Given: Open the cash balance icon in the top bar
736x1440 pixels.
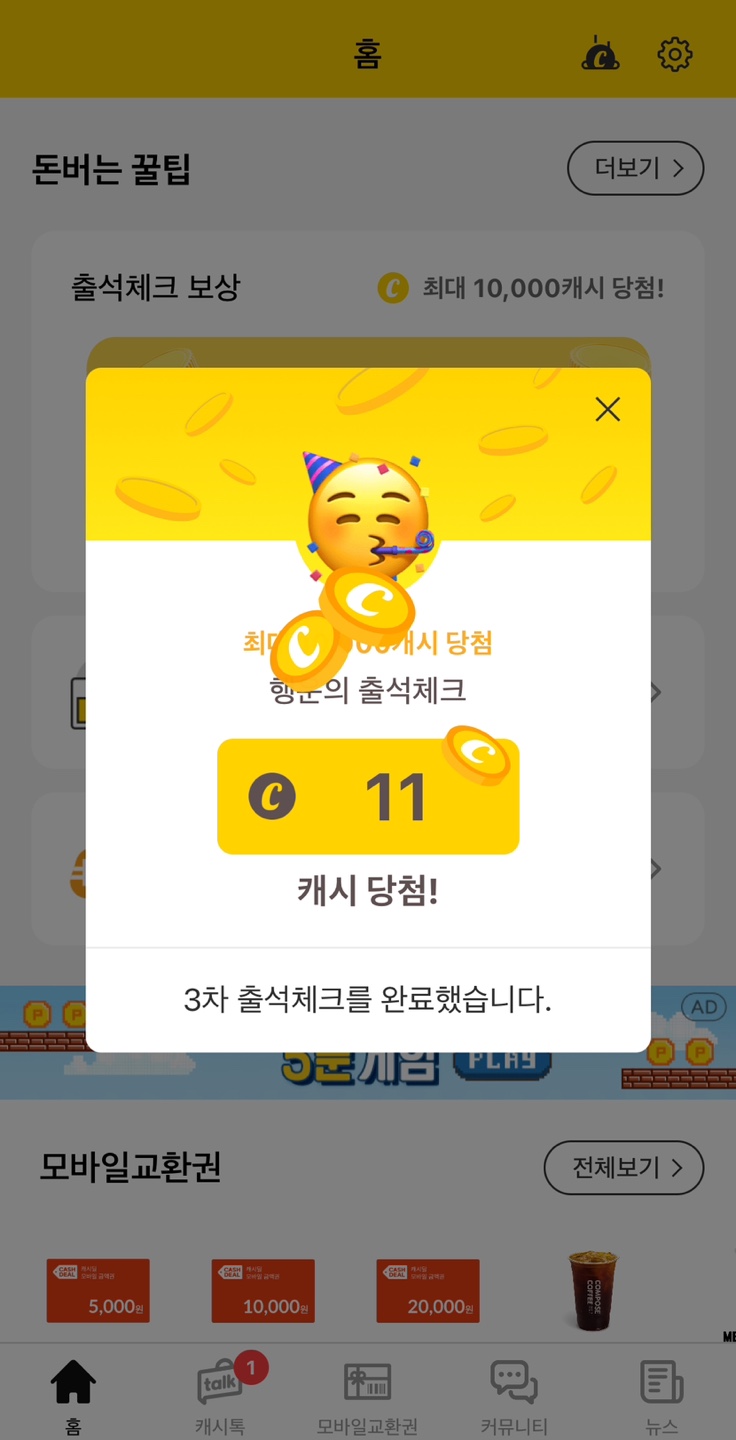Looking at the screenshot, I should pos(600,54).
